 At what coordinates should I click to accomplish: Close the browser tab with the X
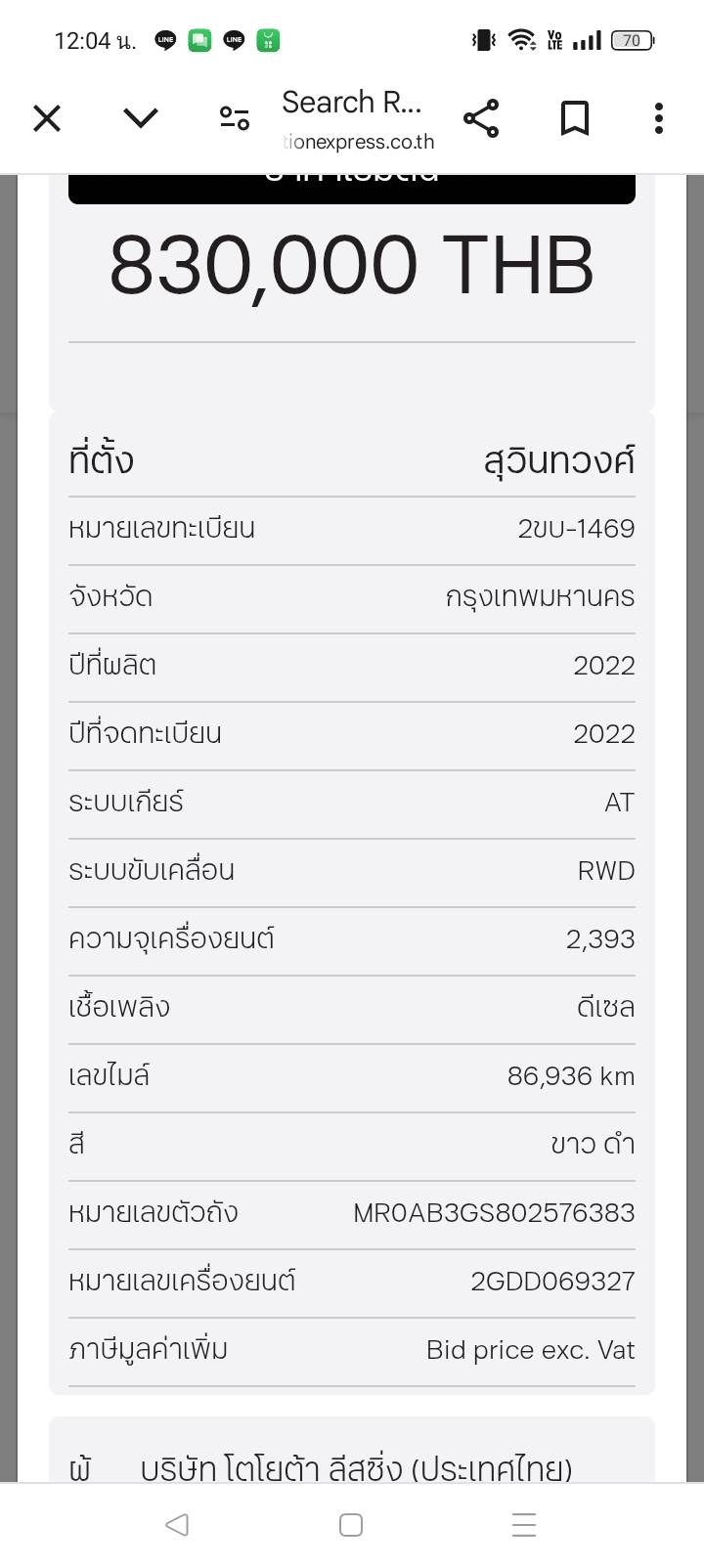[47, 118]
